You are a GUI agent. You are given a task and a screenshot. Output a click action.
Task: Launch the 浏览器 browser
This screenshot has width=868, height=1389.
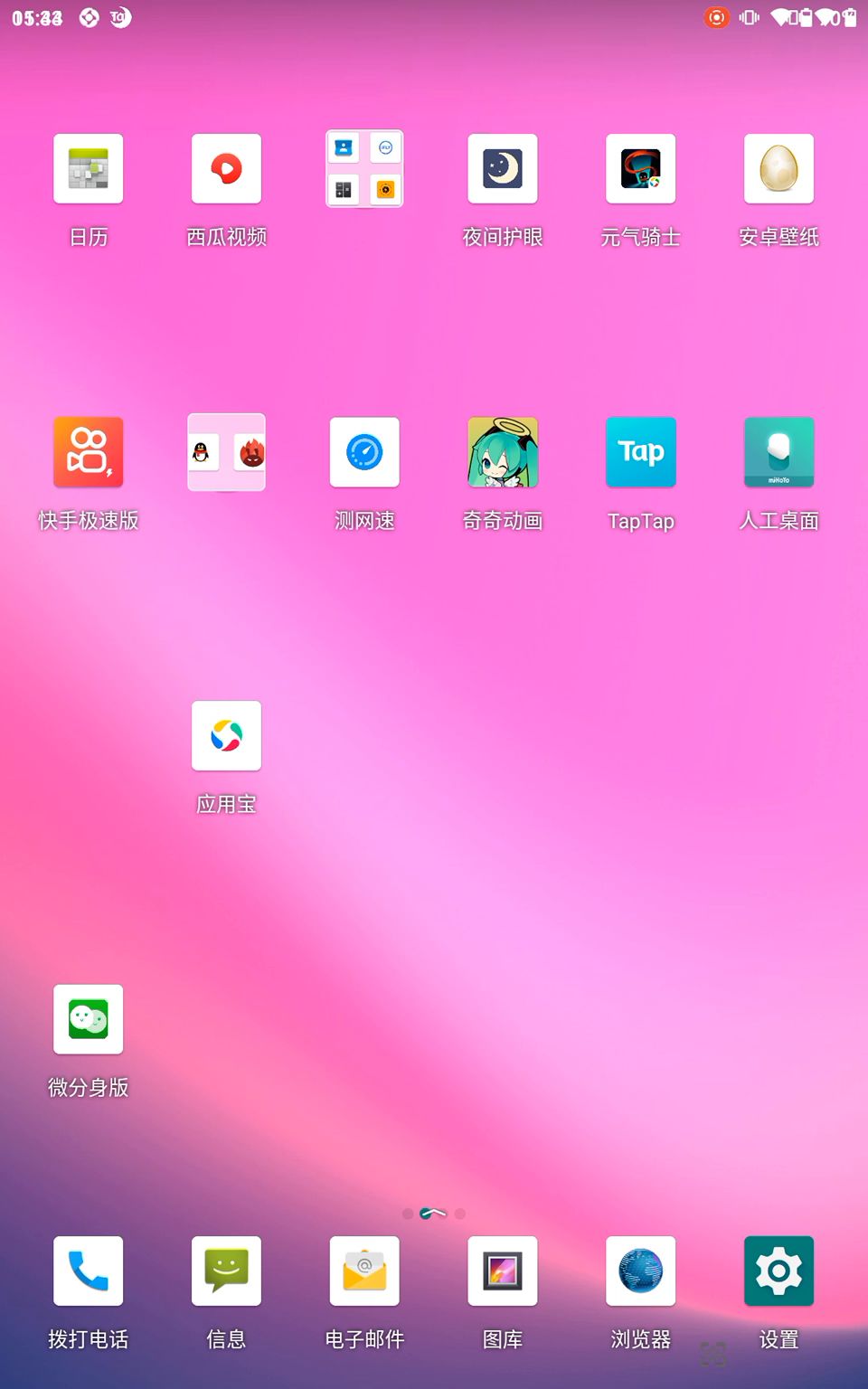tap(641, 1271)
